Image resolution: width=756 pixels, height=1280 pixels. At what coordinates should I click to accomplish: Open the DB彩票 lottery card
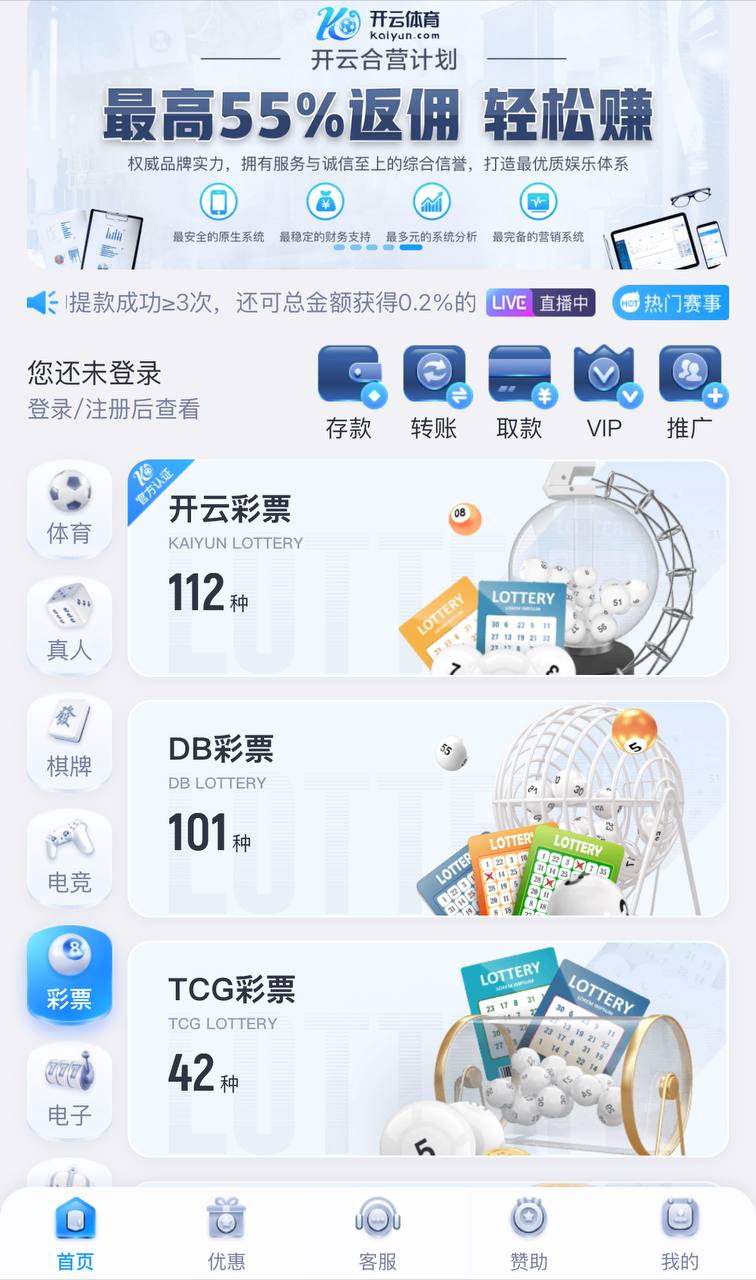point(428,808)
